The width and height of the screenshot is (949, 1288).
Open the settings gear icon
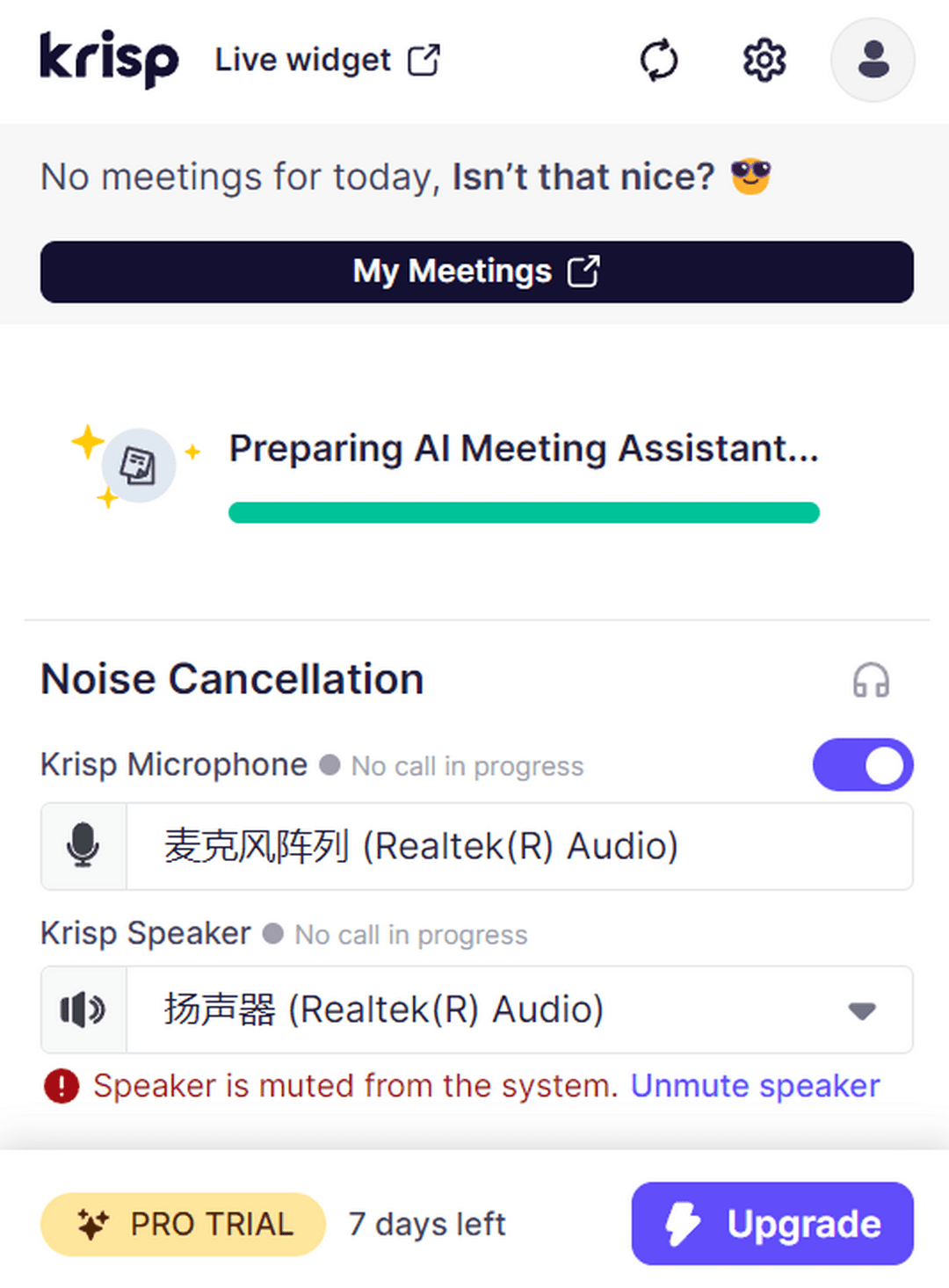(x=764, y=60)
